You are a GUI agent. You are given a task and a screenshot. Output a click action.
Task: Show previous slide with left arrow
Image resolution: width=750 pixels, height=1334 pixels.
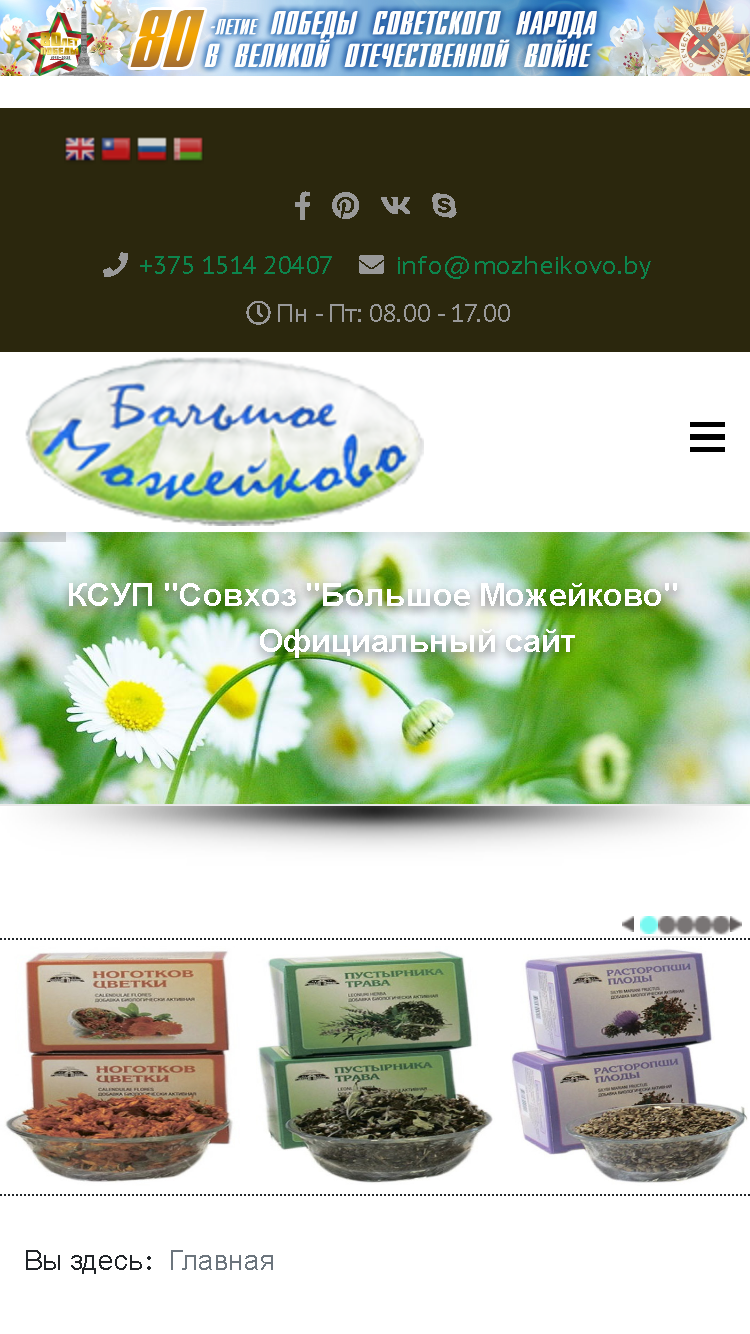coord(628,924)
